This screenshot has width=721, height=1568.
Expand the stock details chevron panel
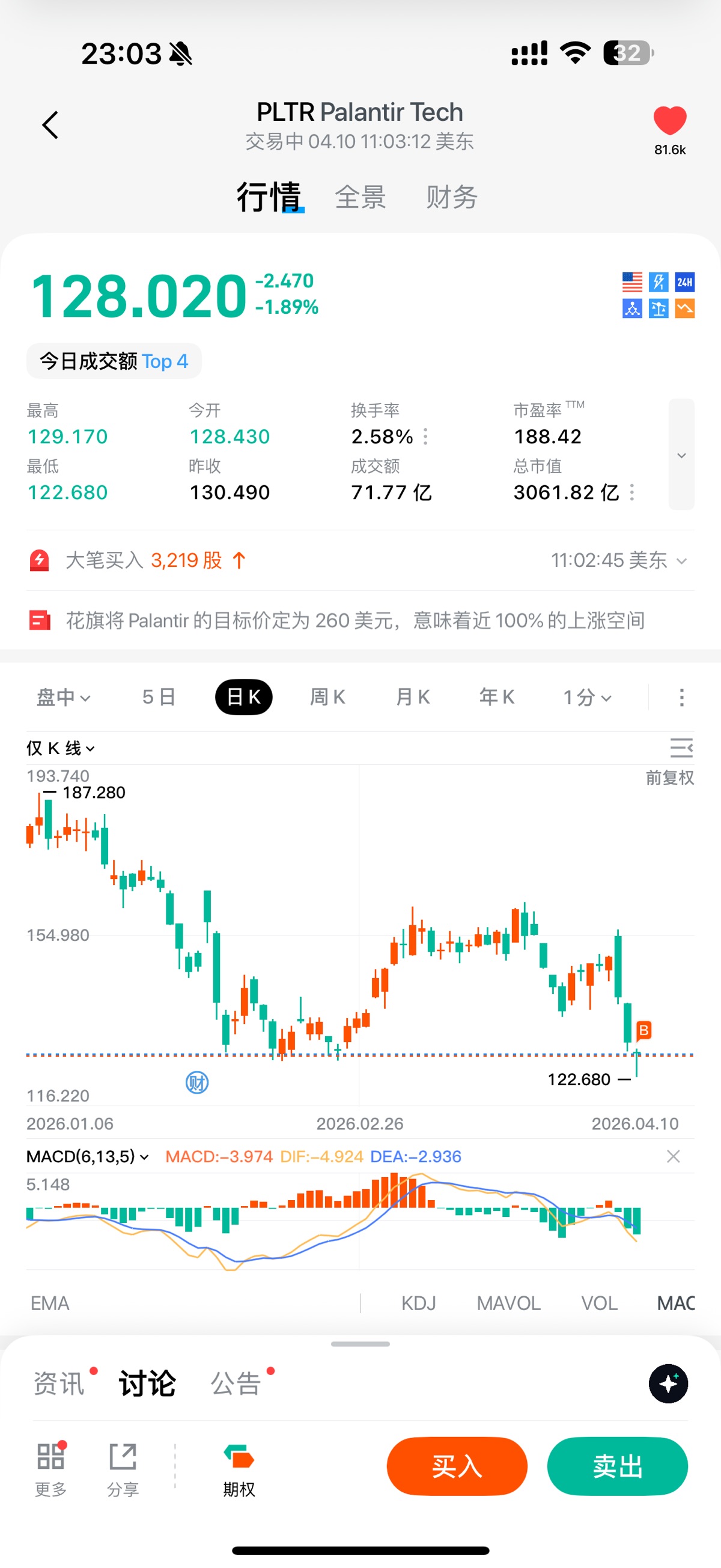[681, 455]
